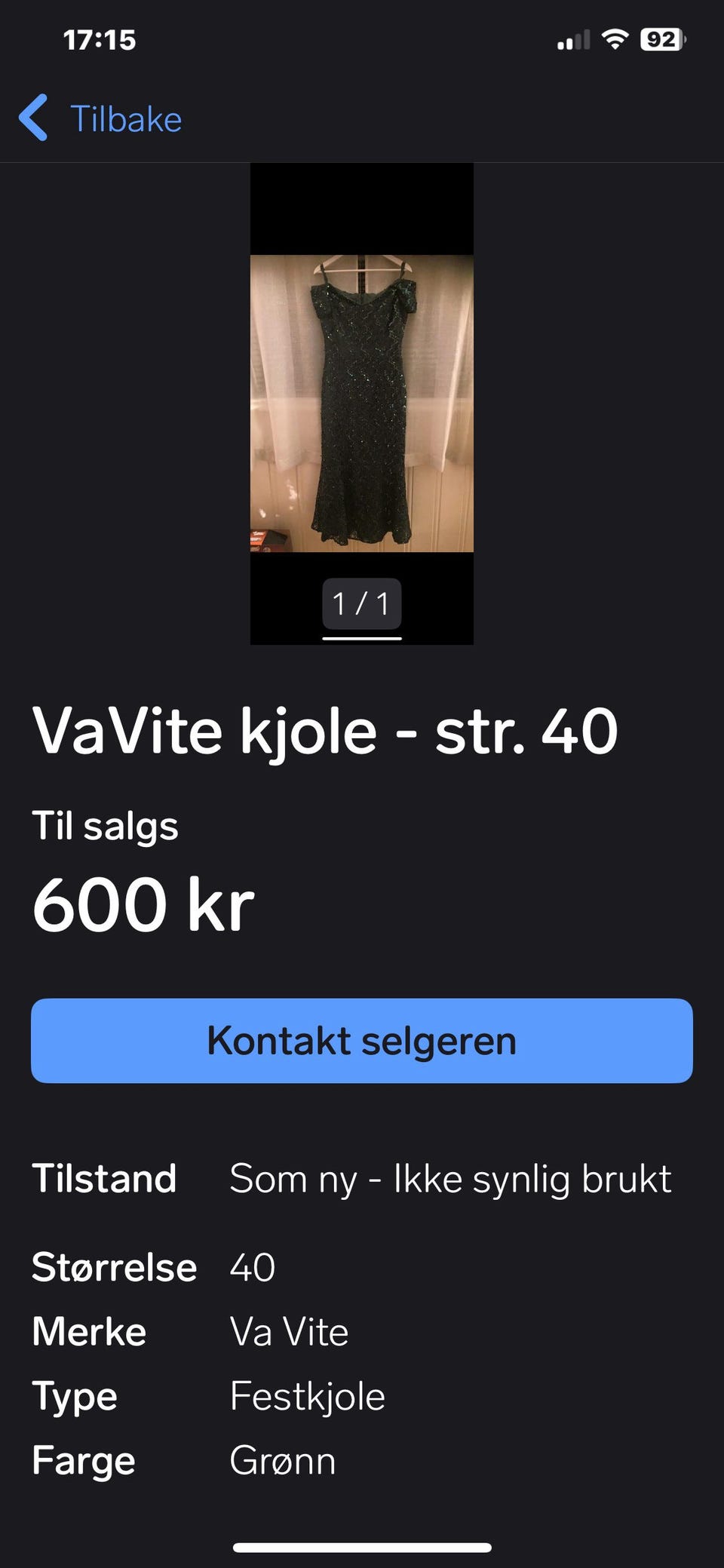724x1568 pixels.
Task: Tap the clock showing 17:15
Action: 100,41
